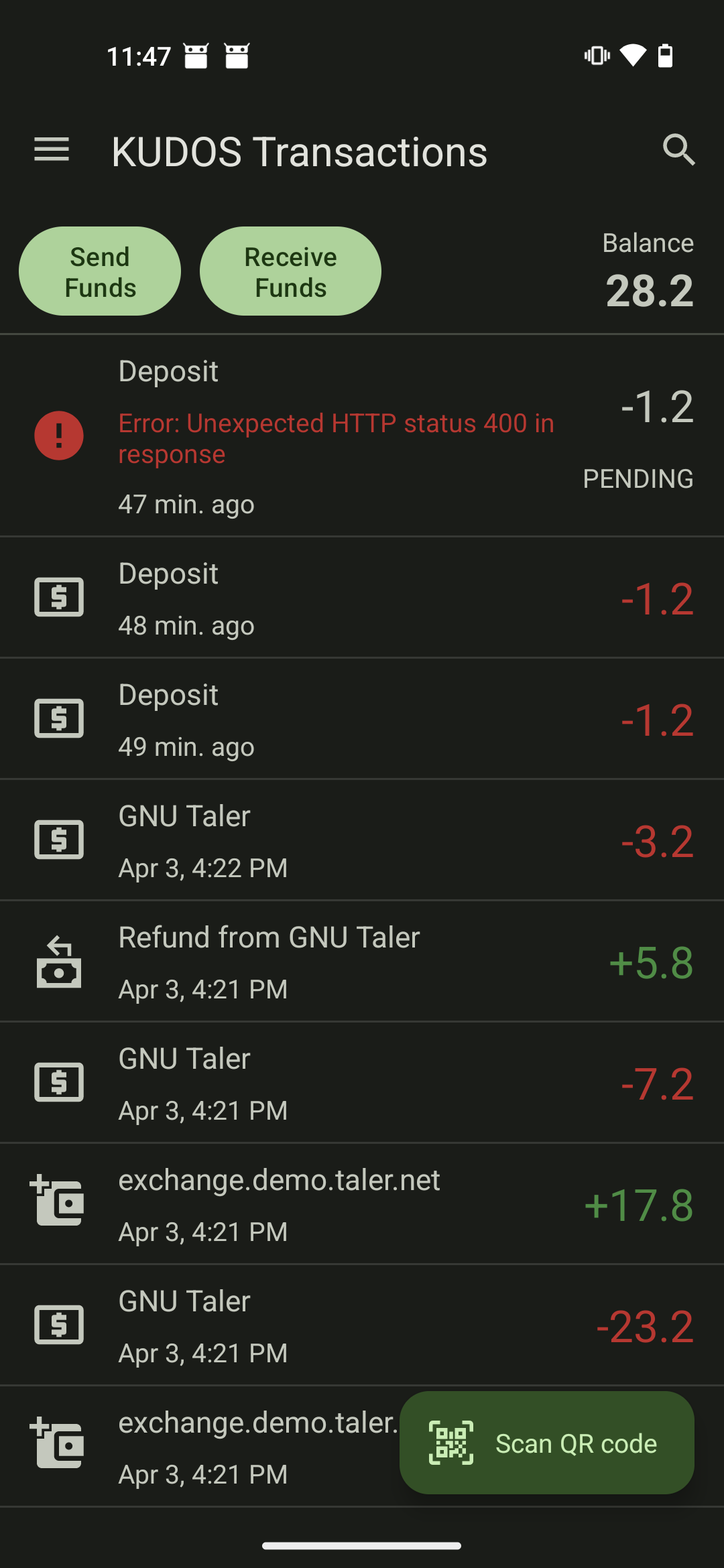View the GNU Taler -23.2 payment
The width and height of the screenshot is (724, 1568).
(362, 1325)
